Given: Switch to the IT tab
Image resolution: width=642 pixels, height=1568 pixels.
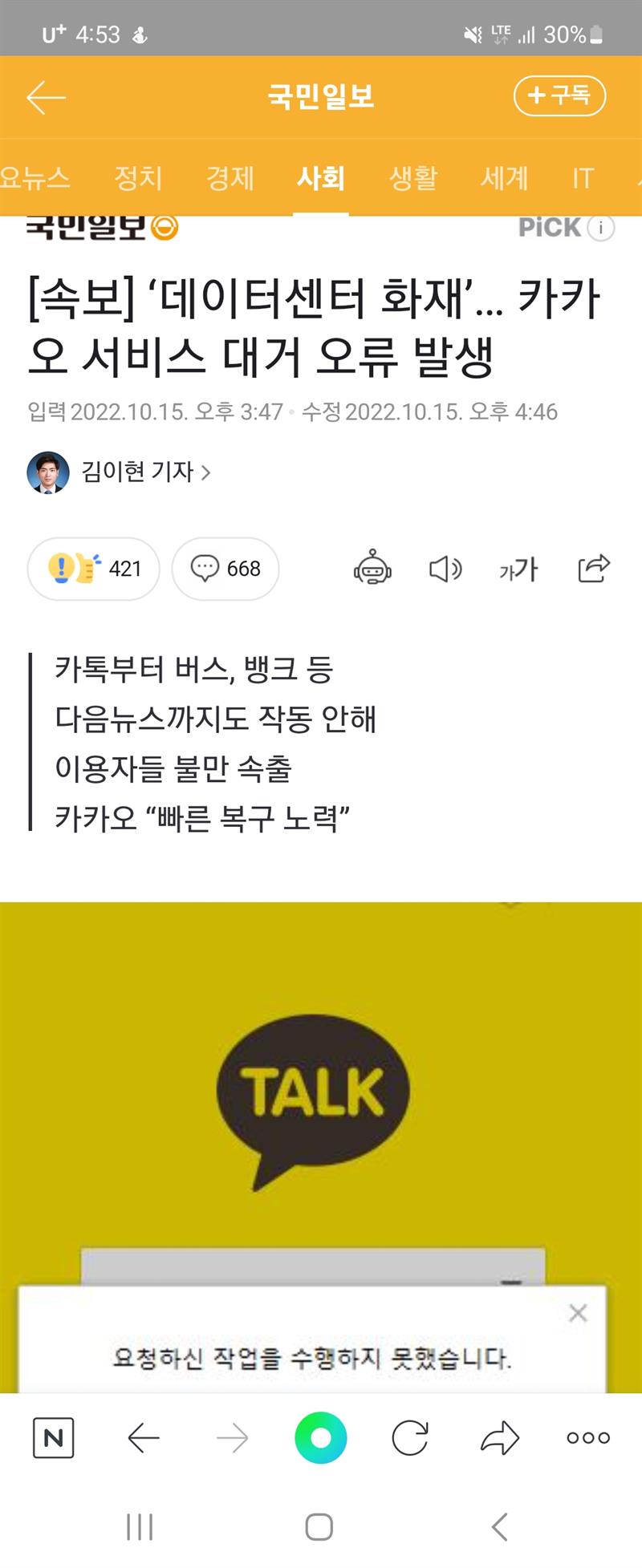Looking at the screenshot, I should (583, 177).
